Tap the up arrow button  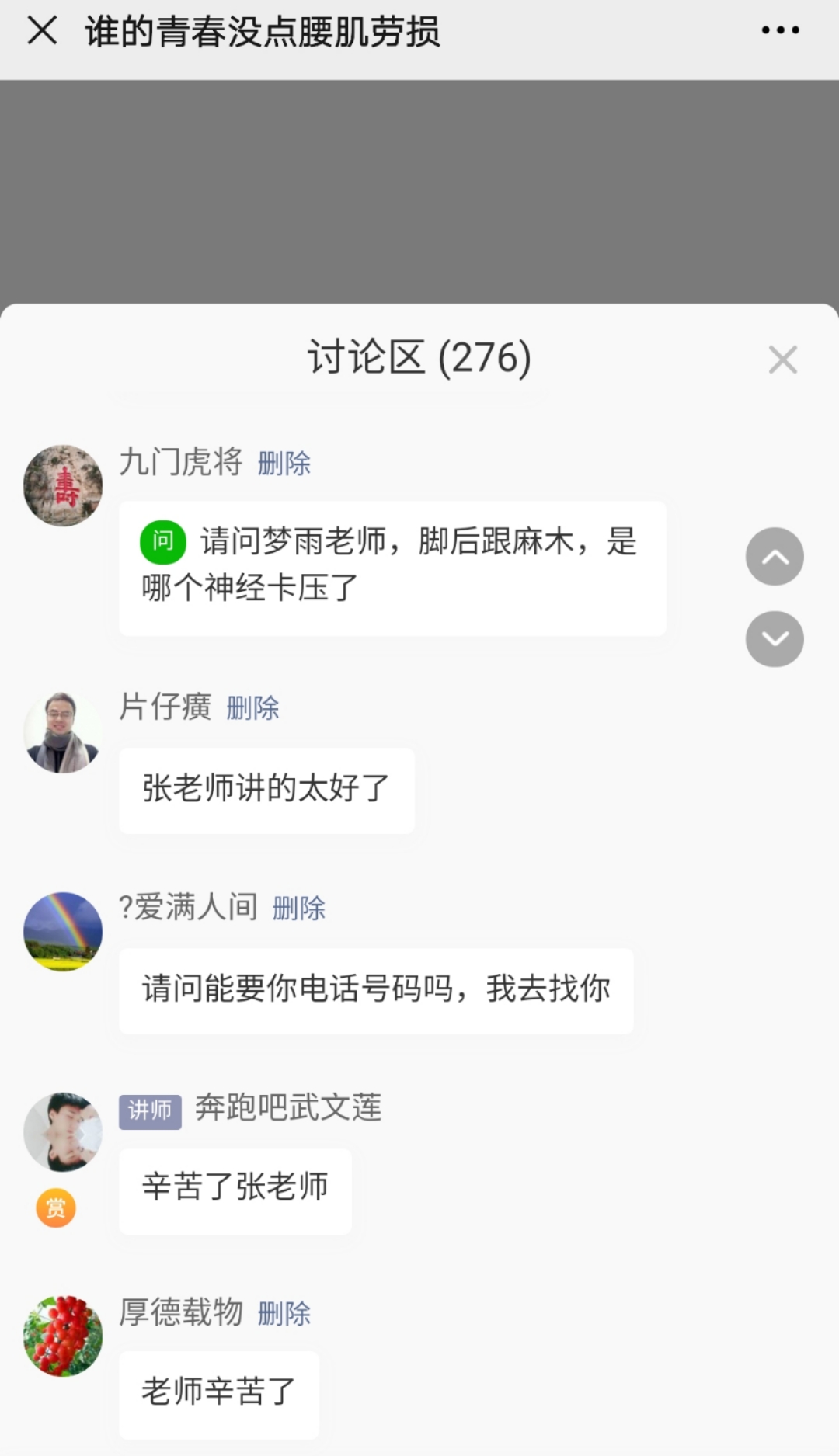pos(775,556)
